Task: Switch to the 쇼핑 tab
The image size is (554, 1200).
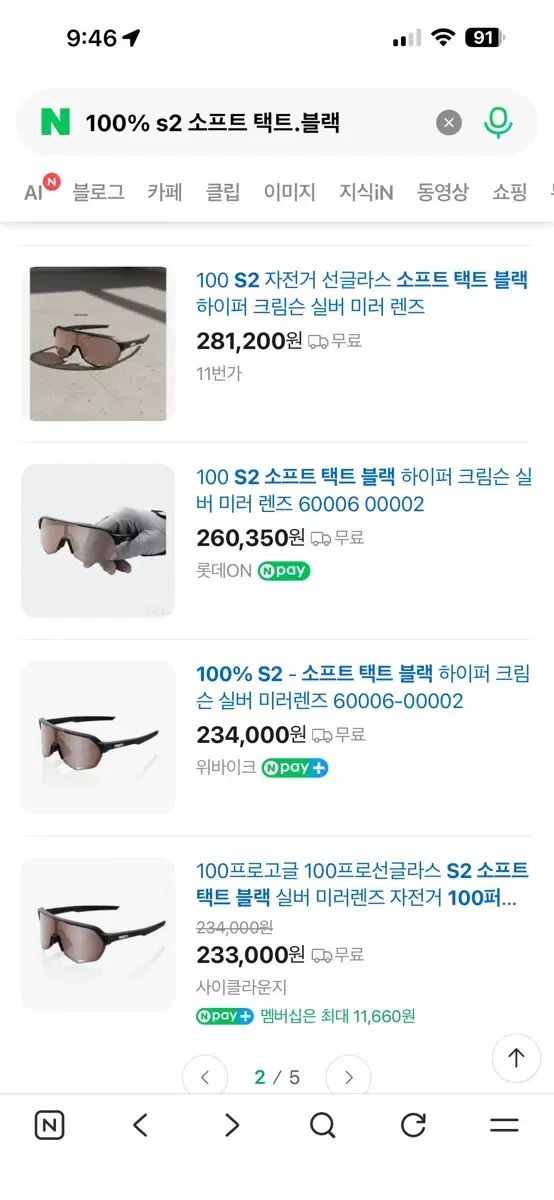Action: point(510,192)
